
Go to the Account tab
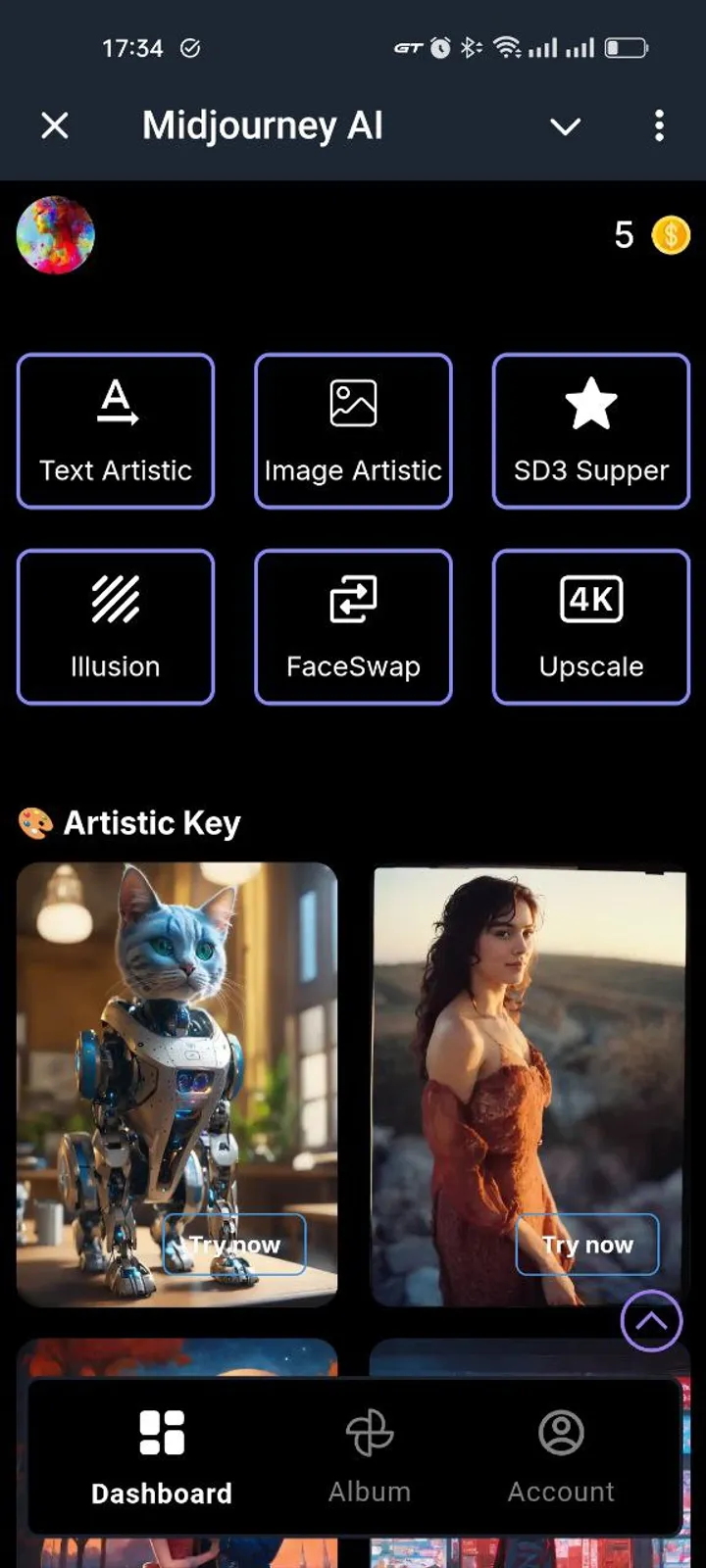(561, 1456)
